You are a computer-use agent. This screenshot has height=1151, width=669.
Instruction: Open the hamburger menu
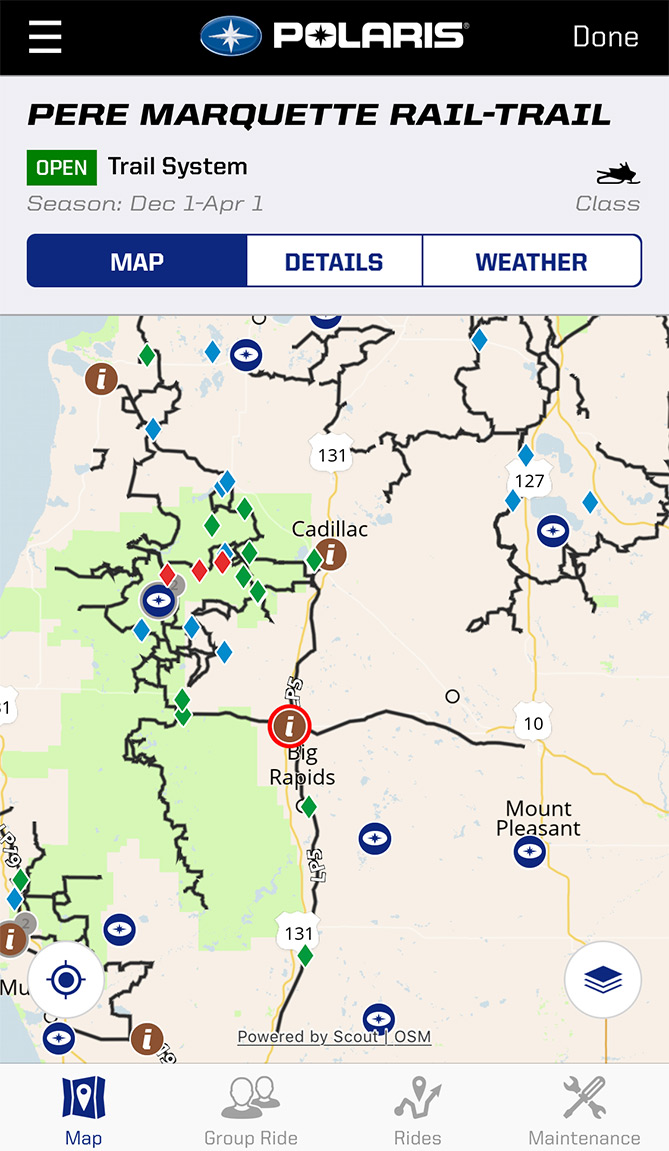click(45, 37)
